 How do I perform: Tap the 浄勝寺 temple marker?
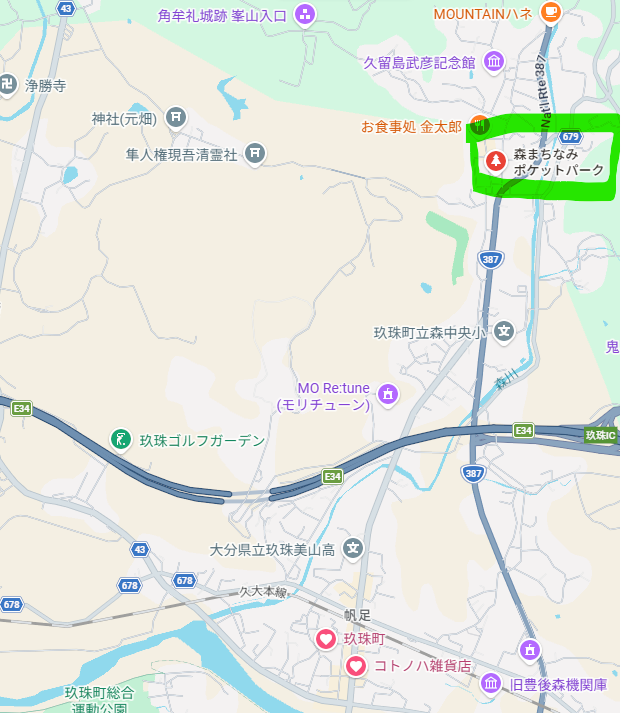(8, 85)
